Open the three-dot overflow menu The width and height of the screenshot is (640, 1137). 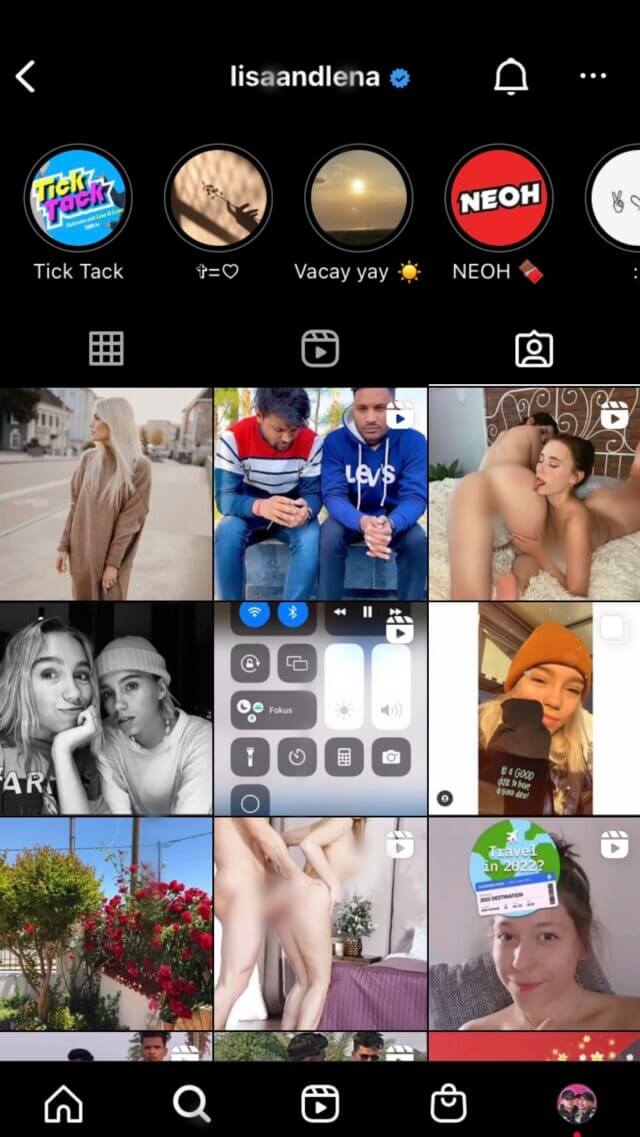(x=593, y=76)
